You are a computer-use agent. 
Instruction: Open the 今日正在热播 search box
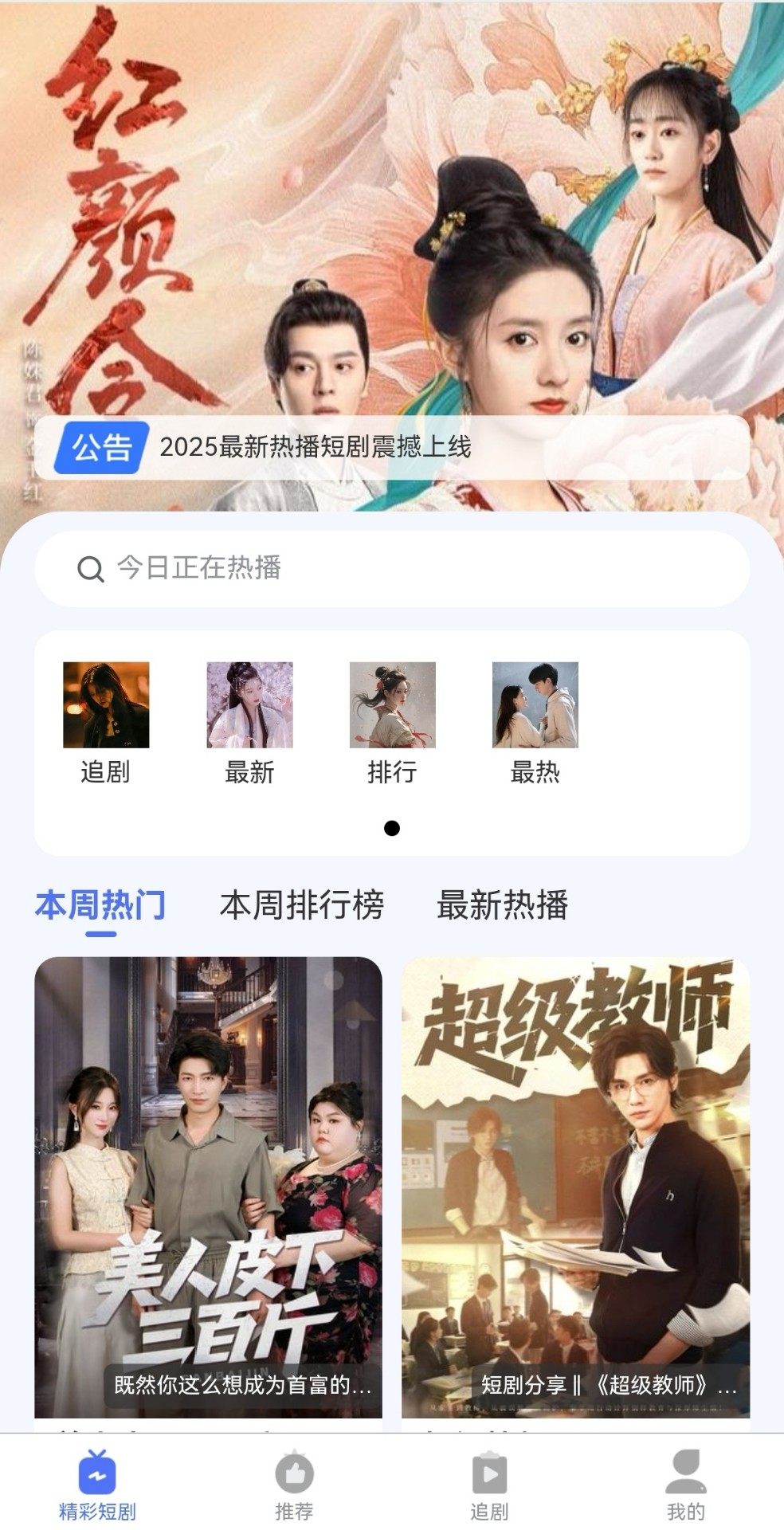tap(390, 568)
